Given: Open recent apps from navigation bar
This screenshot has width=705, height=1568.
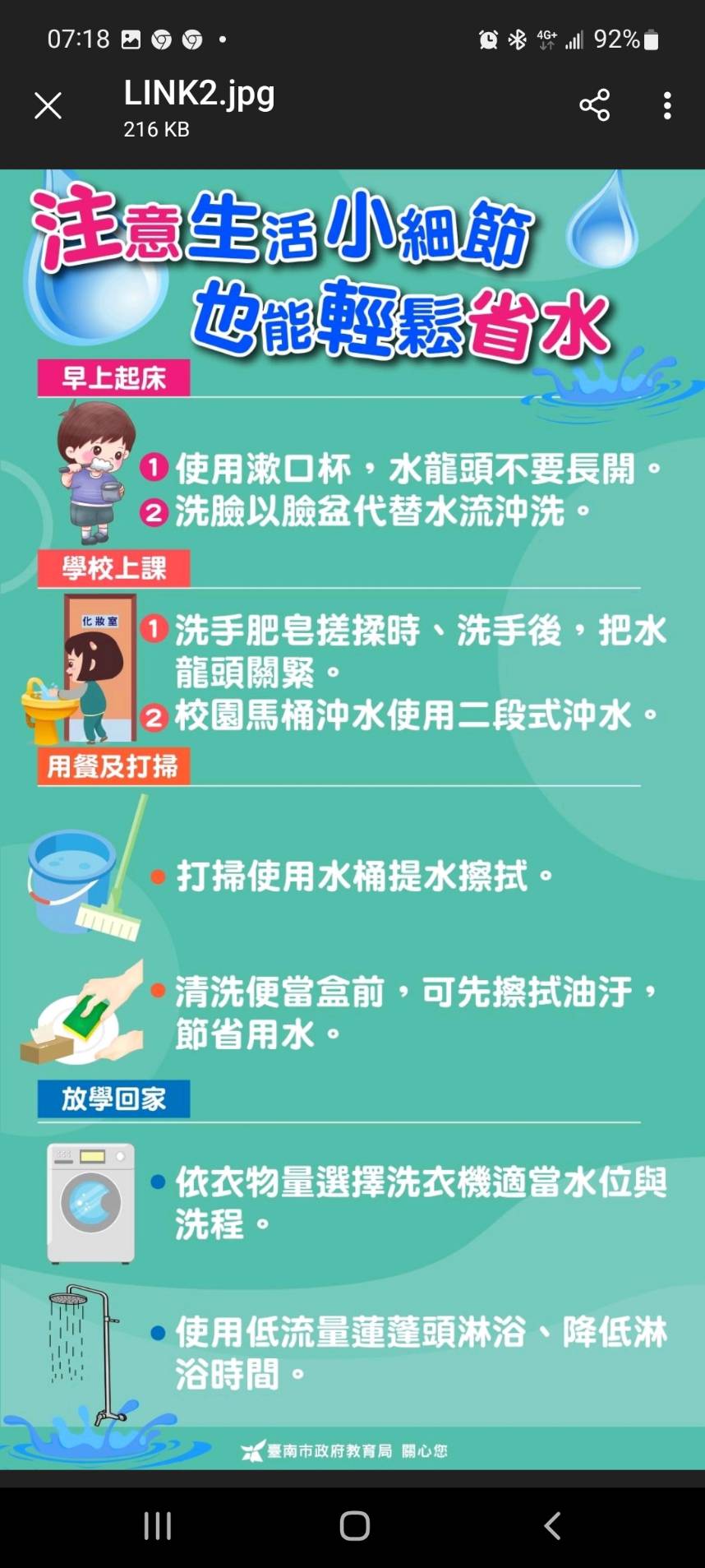Looking at the screenshot, I should coord(158,1525).
